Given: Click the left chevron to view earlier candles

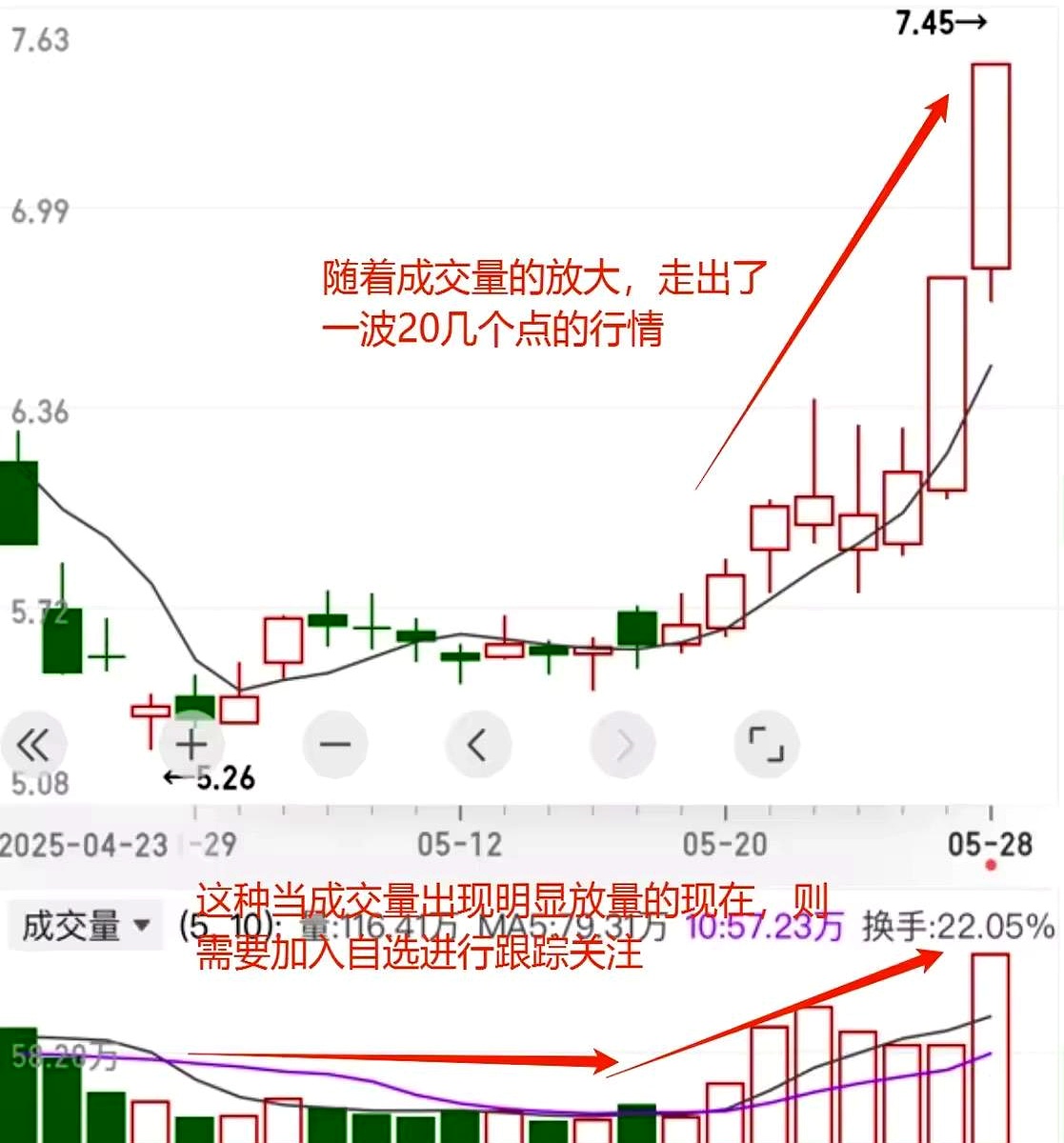Looking at the screenshot, I should 478,745.
